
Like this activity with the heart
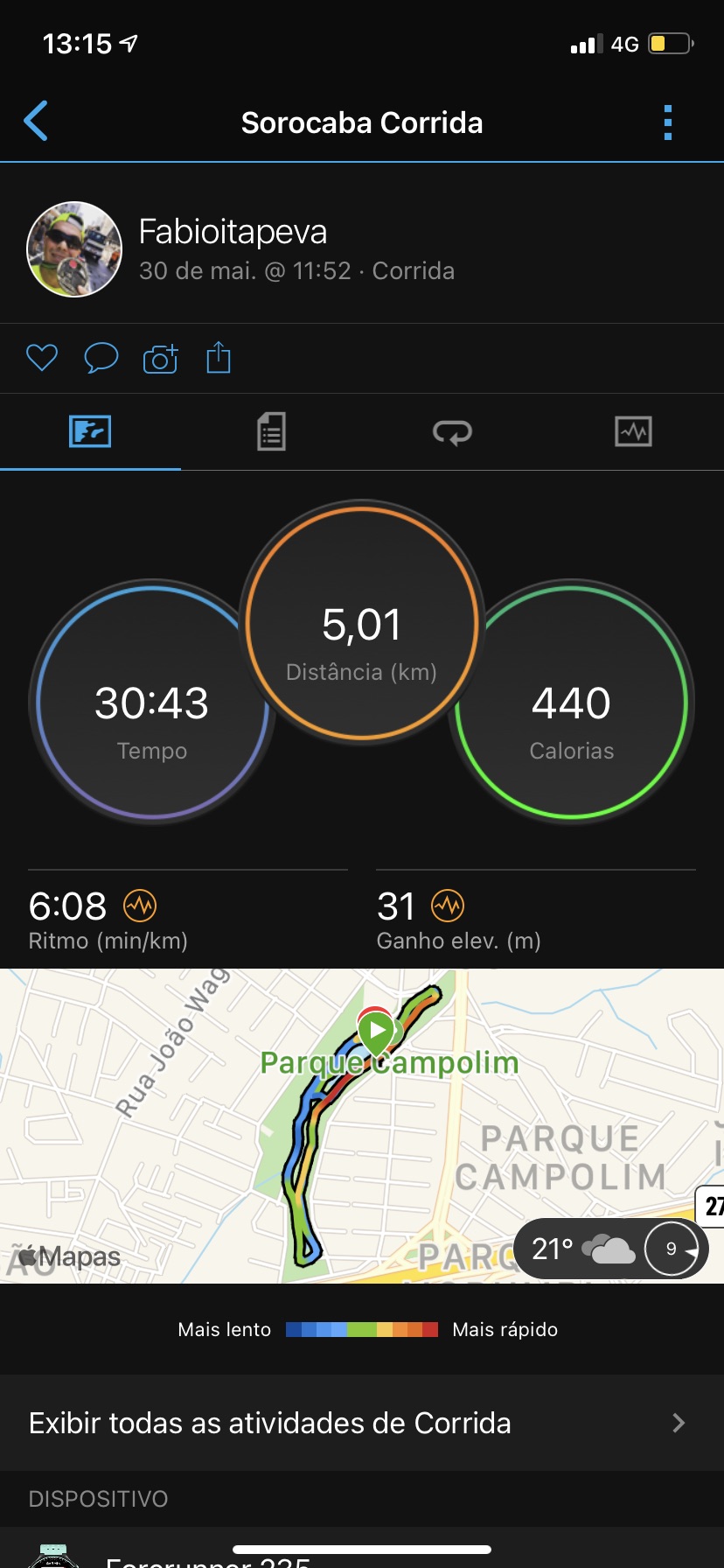41,358
